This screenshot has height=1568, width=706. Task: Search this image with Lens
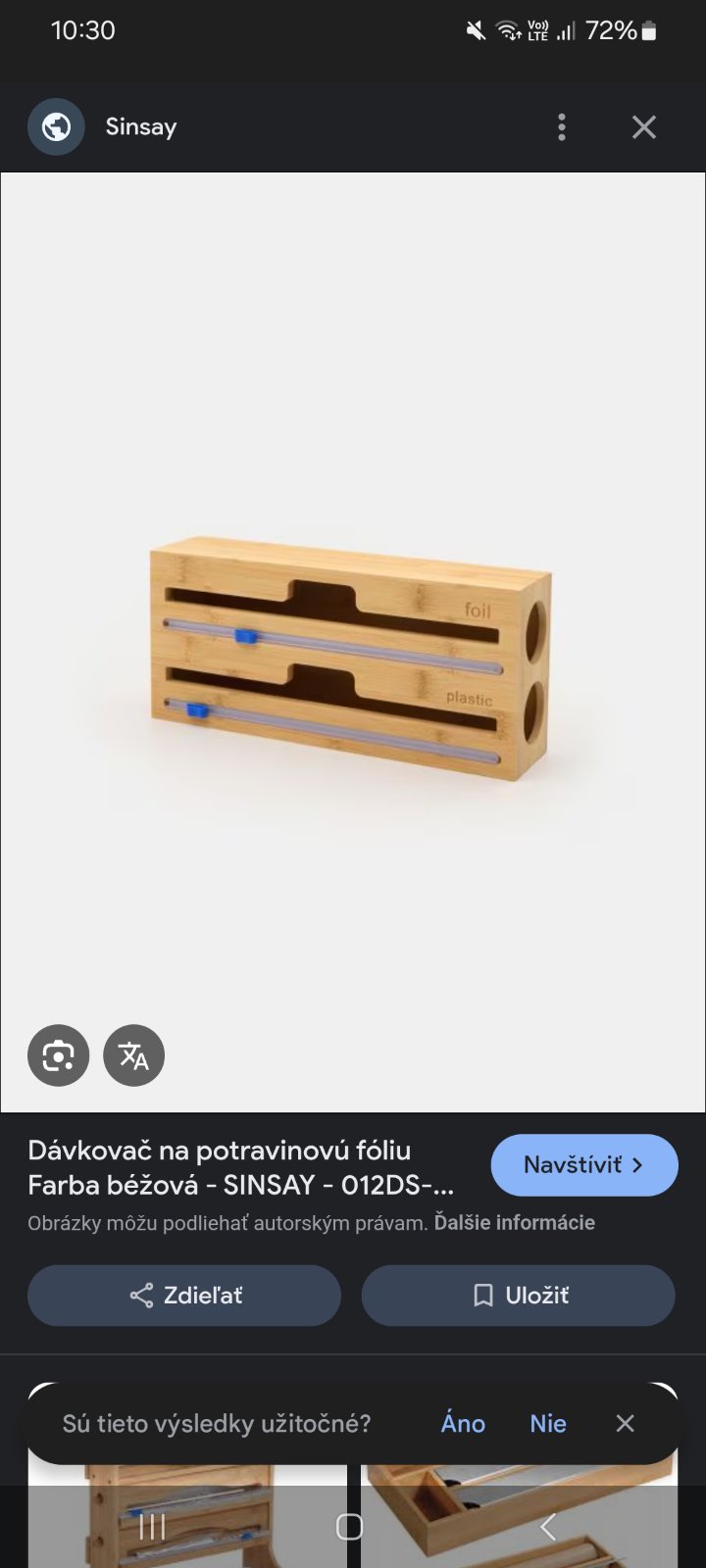click(x=58, y=1055)
